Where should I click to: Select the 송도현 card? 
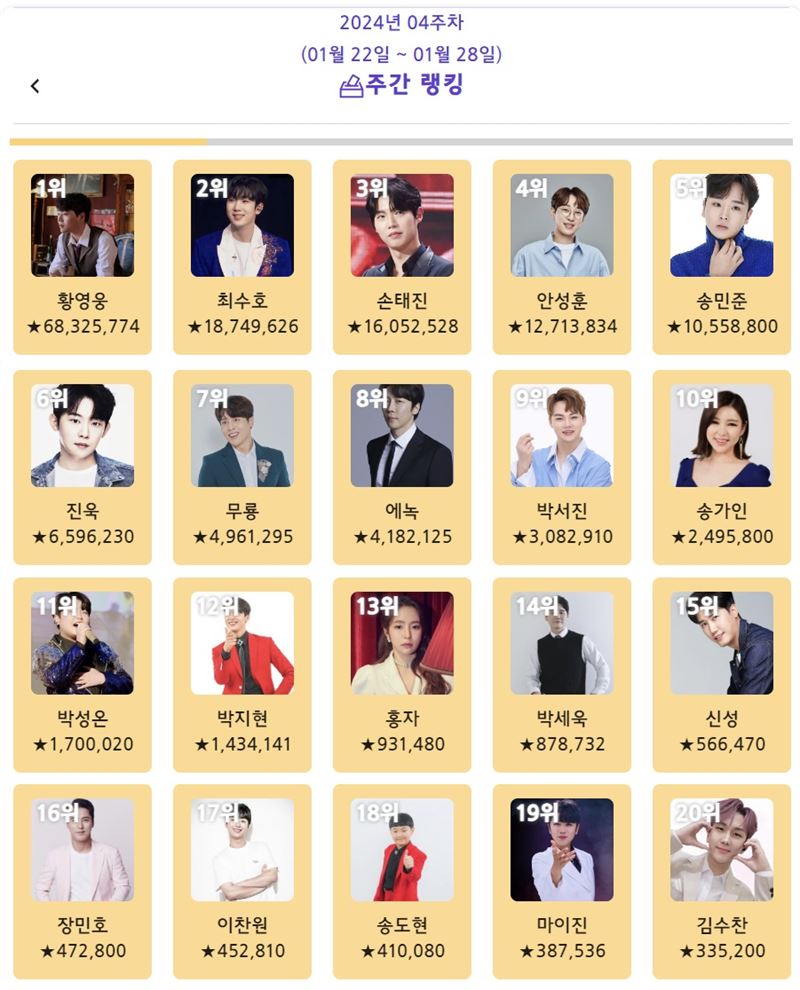[x=402, y=881]
